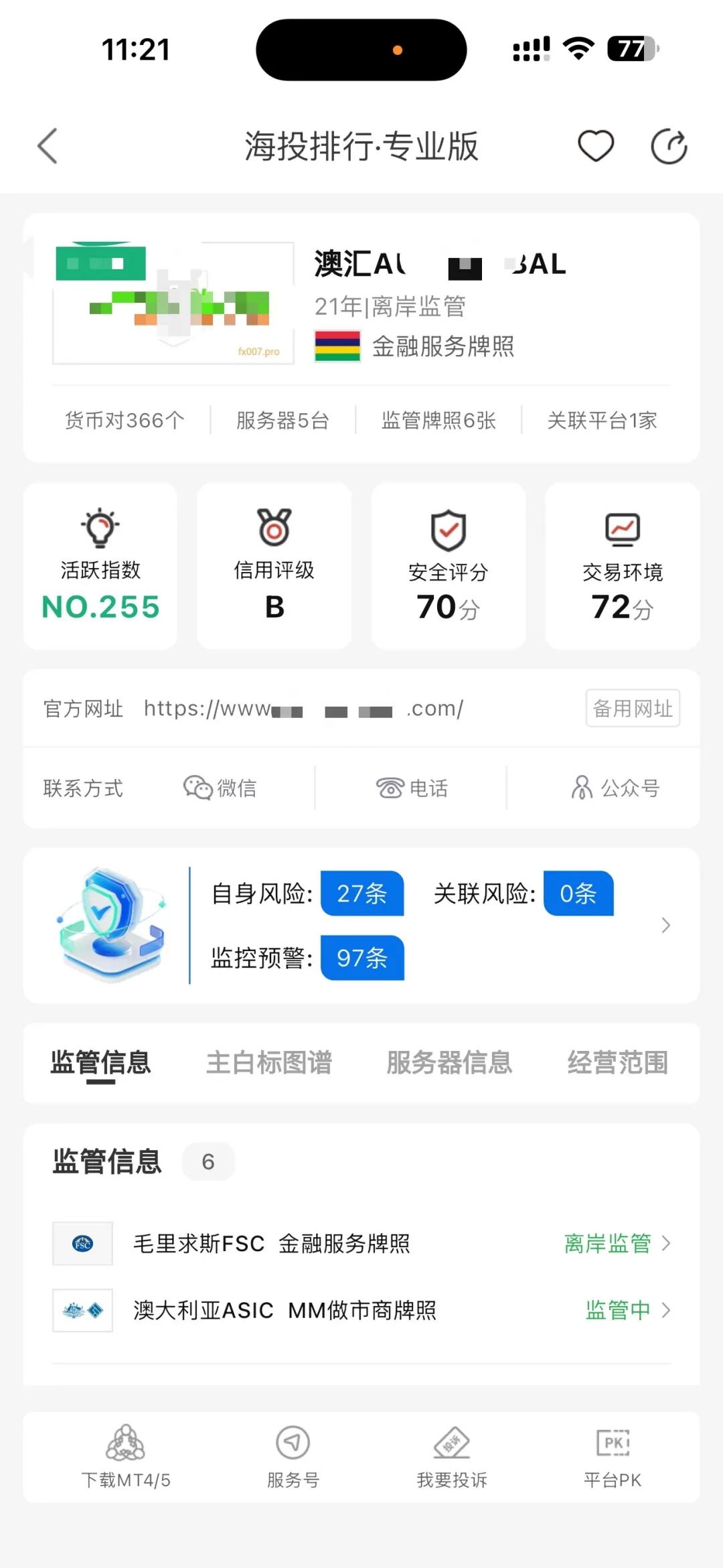Tap the 监控预警 97条 badge

(361, 958)
